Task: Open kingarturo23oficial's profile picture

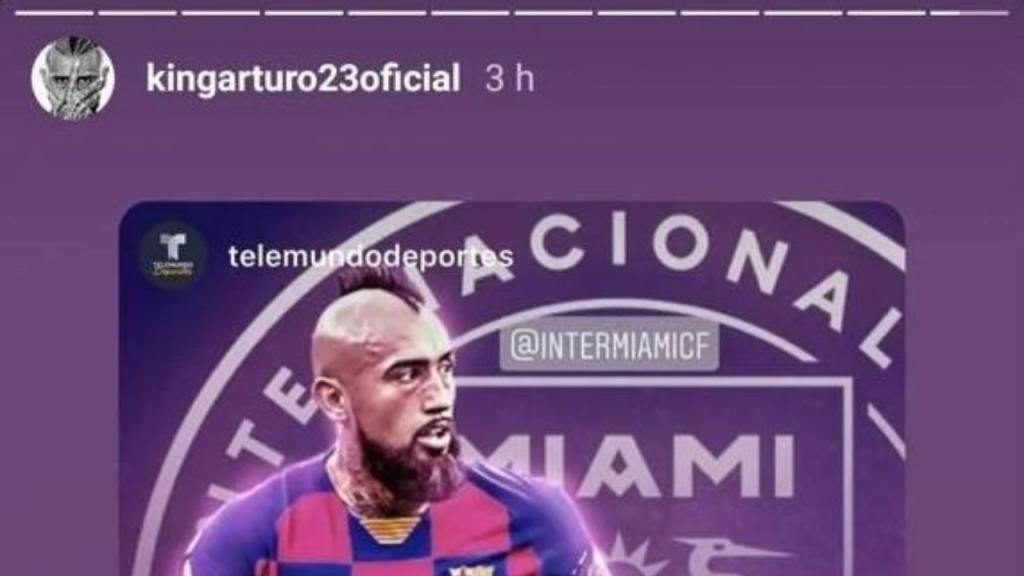Action: (x=73, y=78)
